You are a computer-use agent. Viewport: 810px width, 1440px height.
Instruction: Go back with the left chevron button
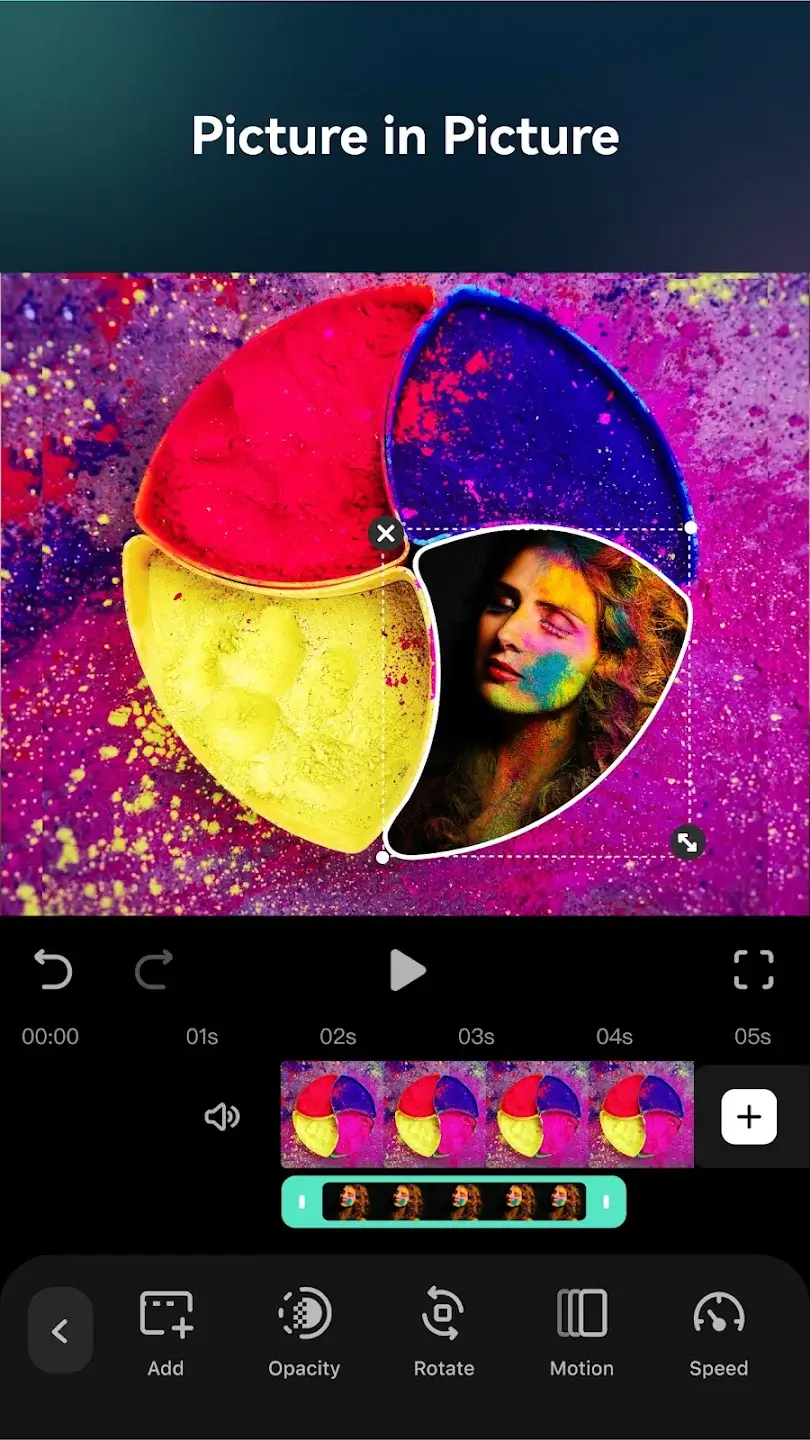60,1330
